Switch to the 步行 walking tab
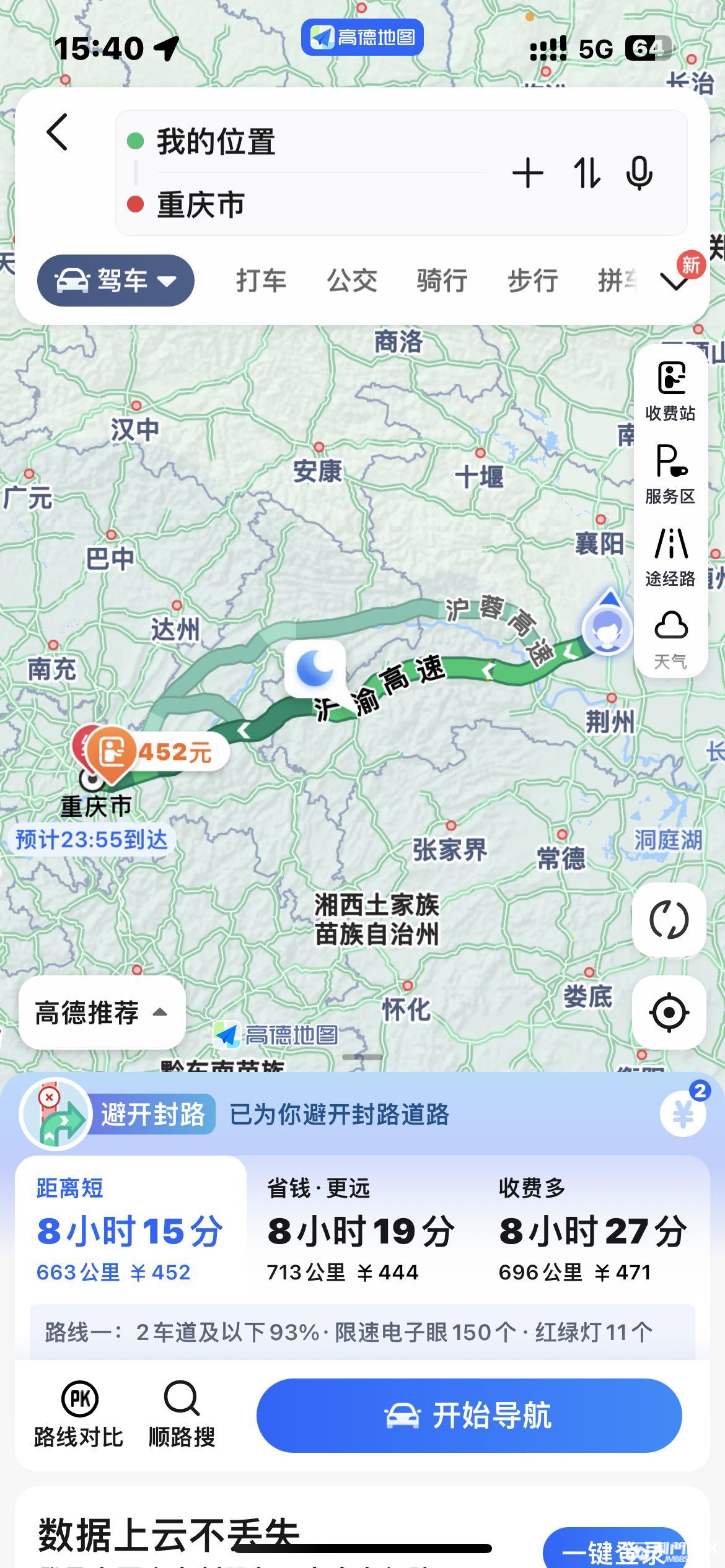725x1568 pixels. (x=532, y=281)
